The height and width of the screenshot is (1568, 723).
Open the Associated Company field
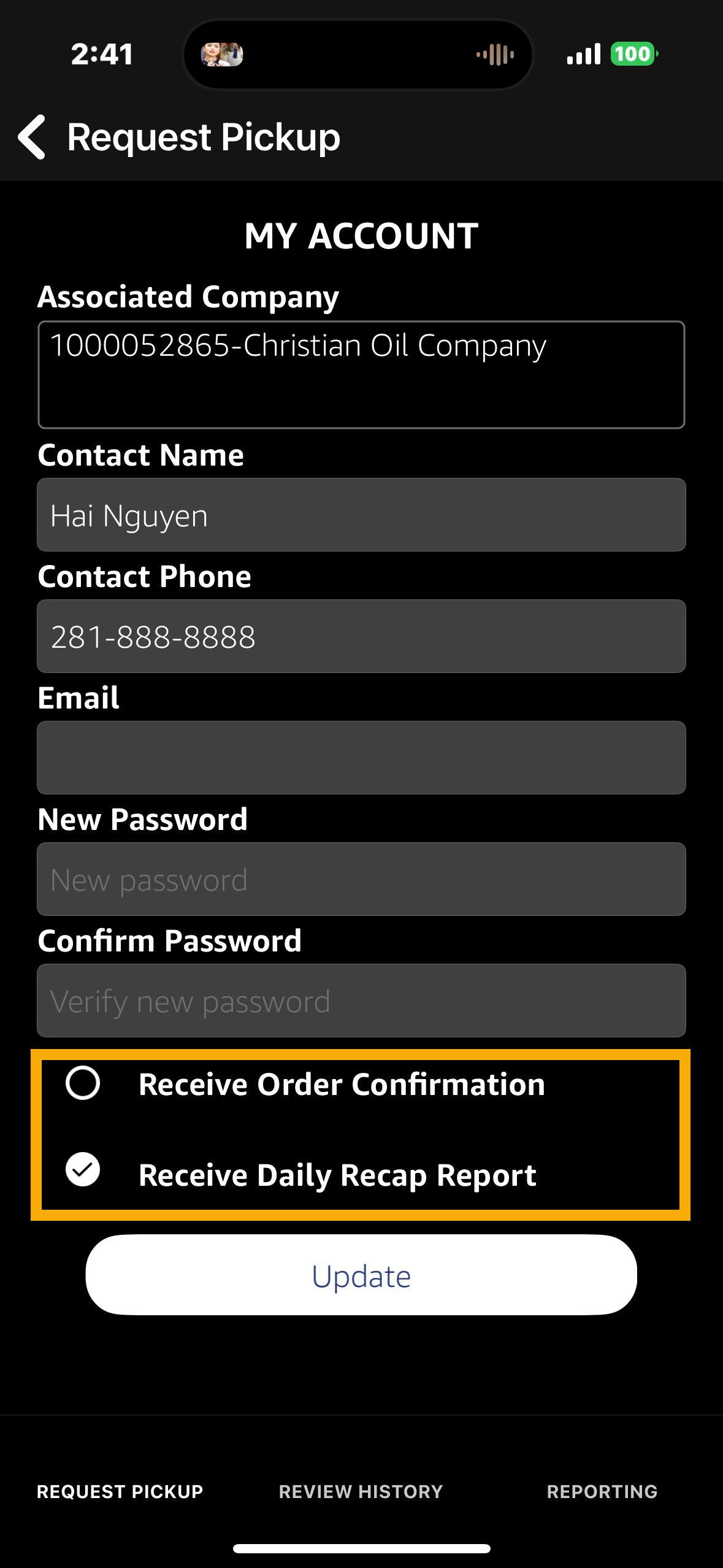[x=361, y=374]
